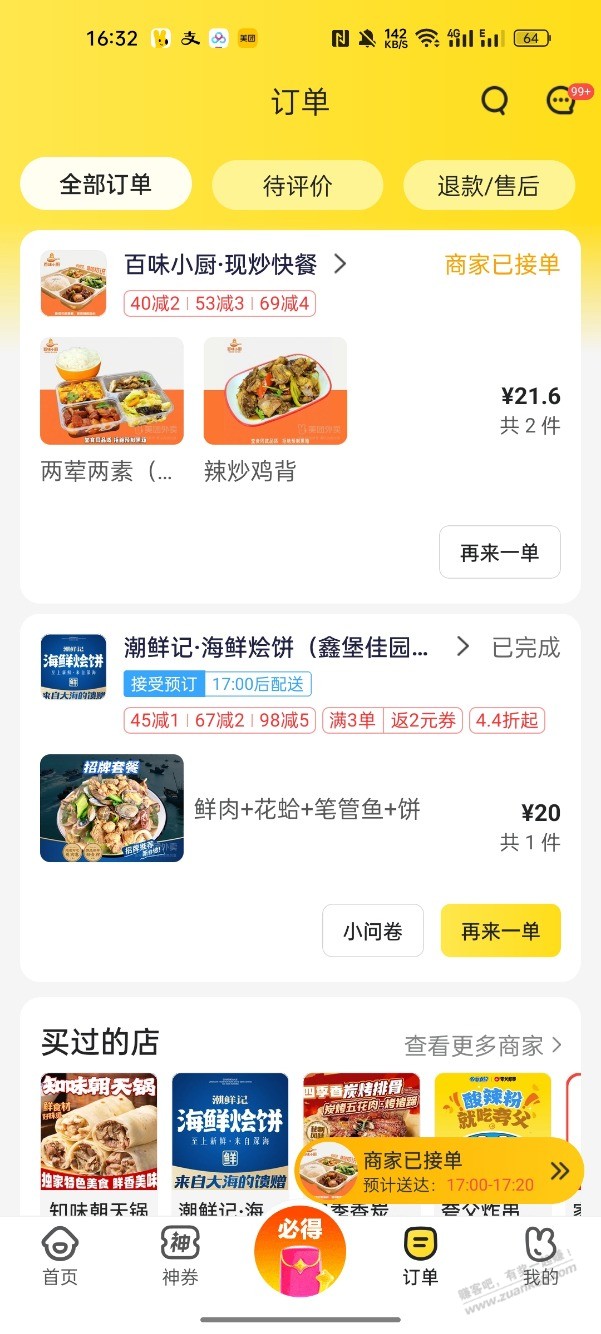Switch to the 全部订单 tab
The width and height of the screenshot is (601, 1334).
coord(105,185)
